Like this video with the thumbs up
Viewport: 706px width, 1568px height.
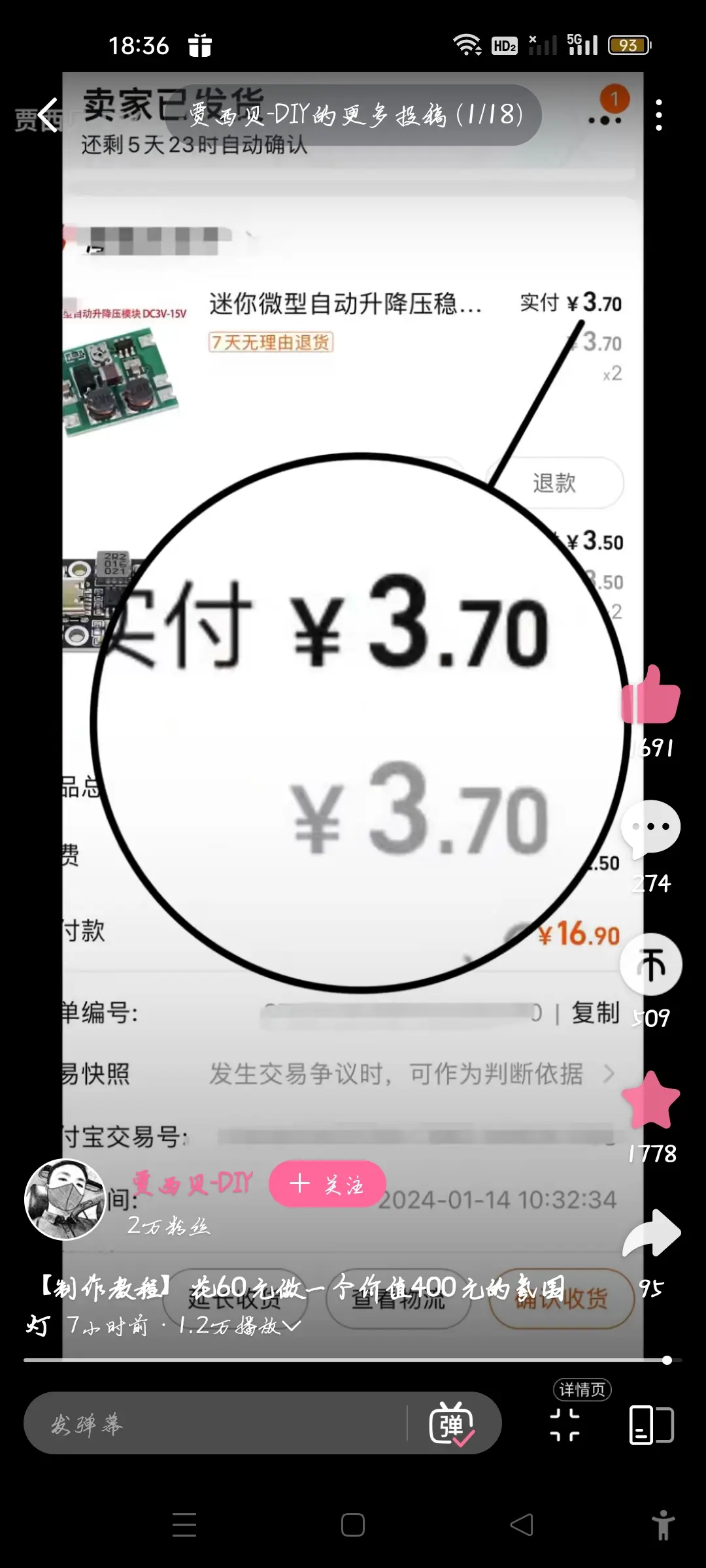tap(651, 695)
